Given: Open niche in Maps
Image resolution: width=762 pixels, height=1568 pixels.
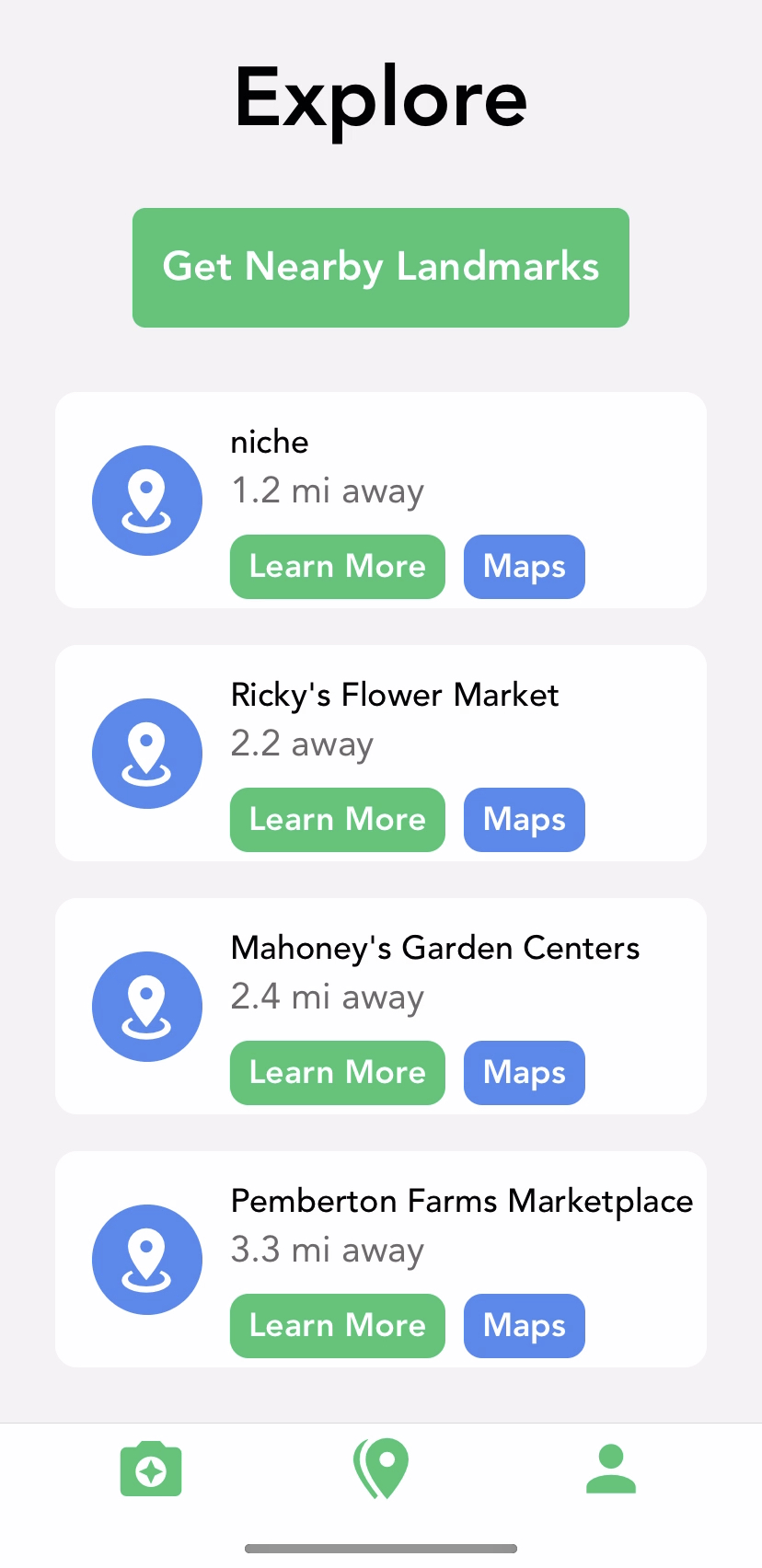Looking at the screenshot, I should 525,567.
